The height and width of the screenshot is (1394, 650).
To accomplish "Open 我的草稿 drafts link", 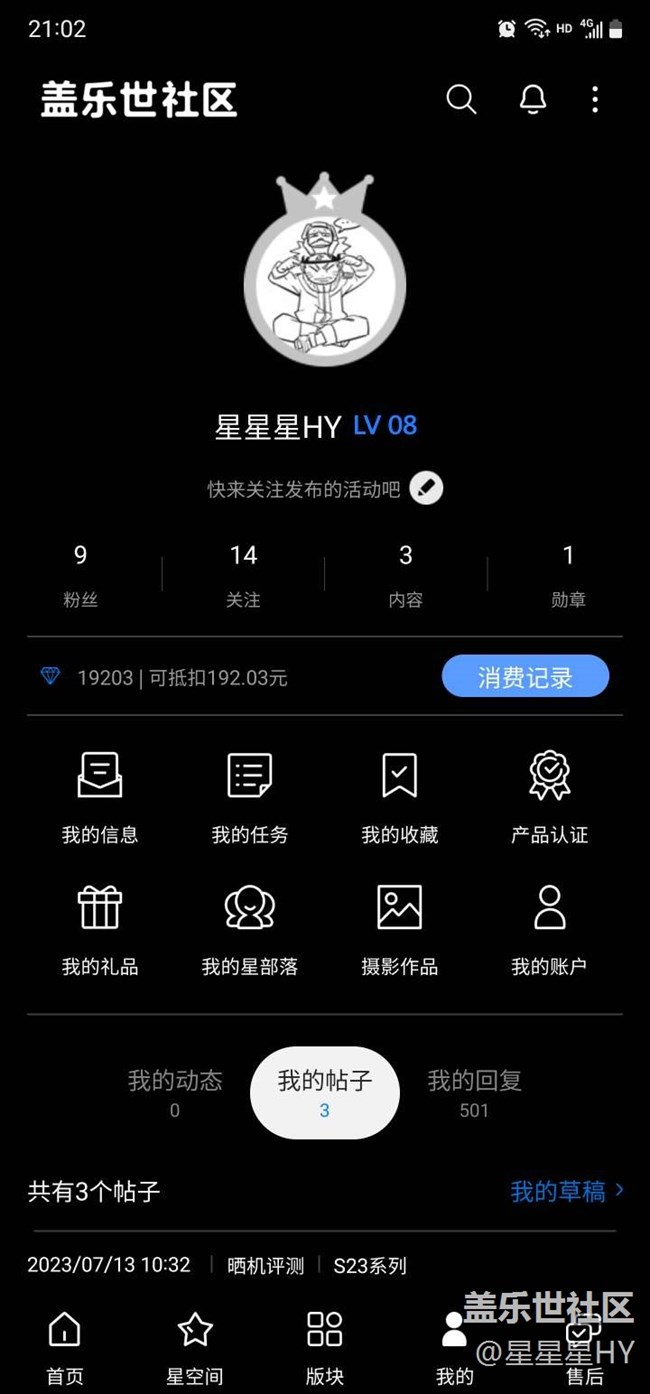I will 567,1191.
